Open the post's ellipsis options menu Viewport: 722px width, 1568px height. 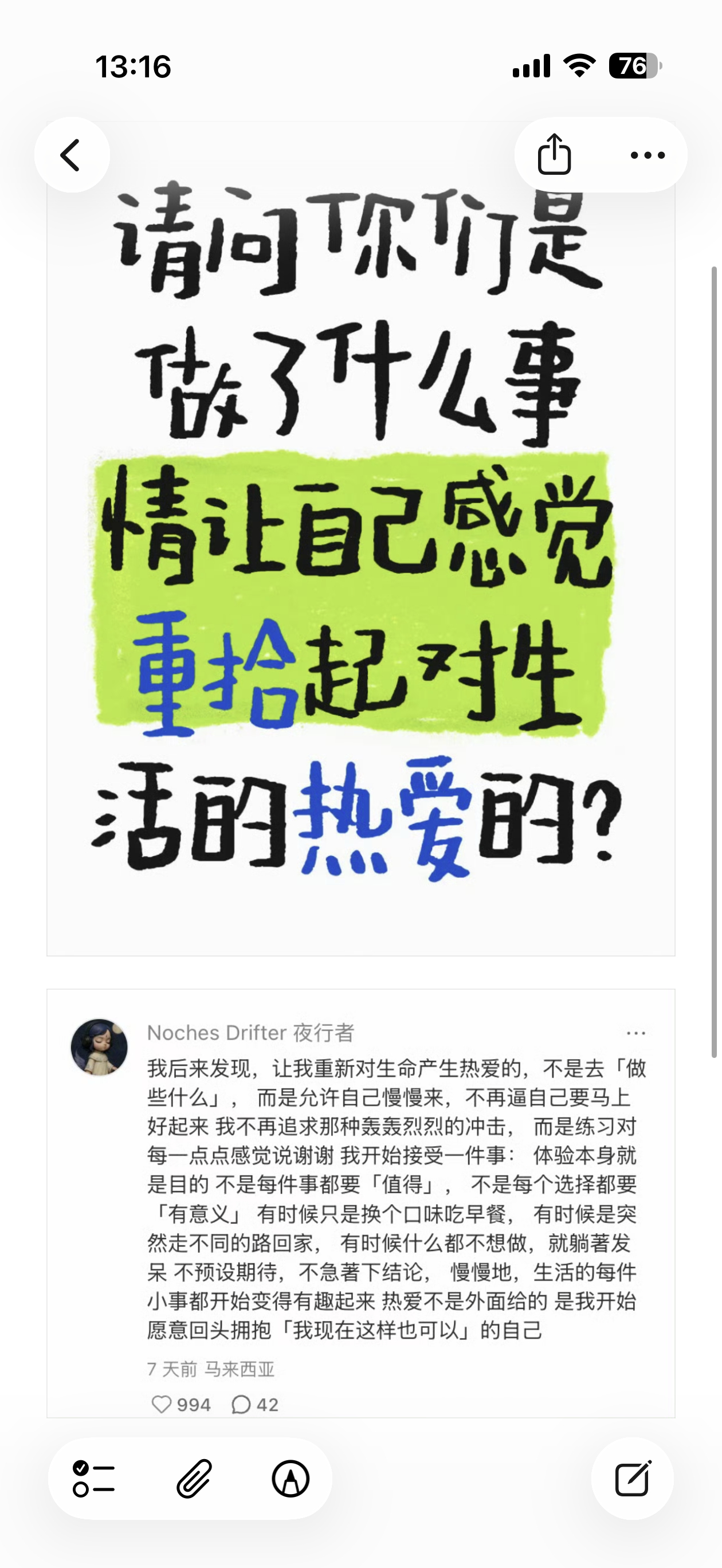point(635,1032)
